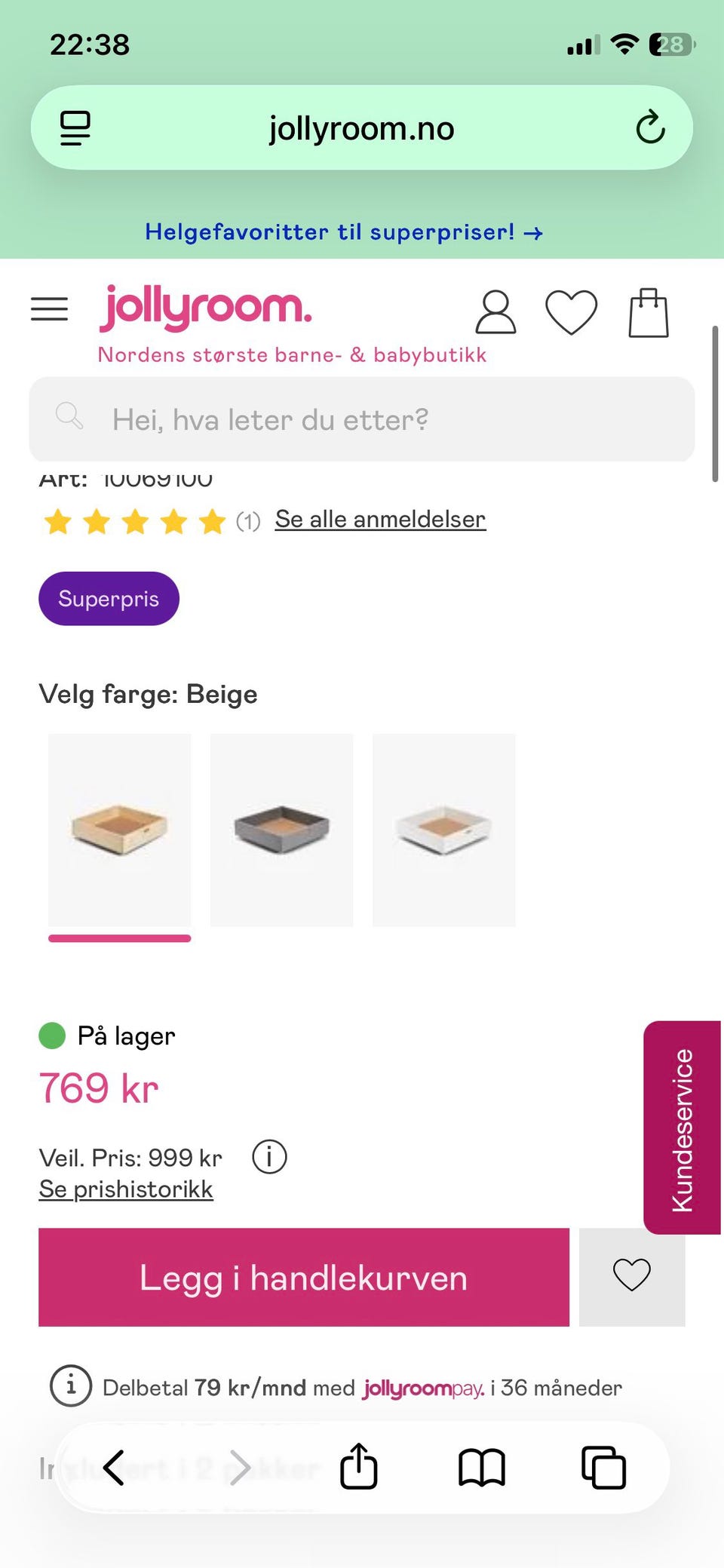Select the beige color variant

tap(120, 830)
